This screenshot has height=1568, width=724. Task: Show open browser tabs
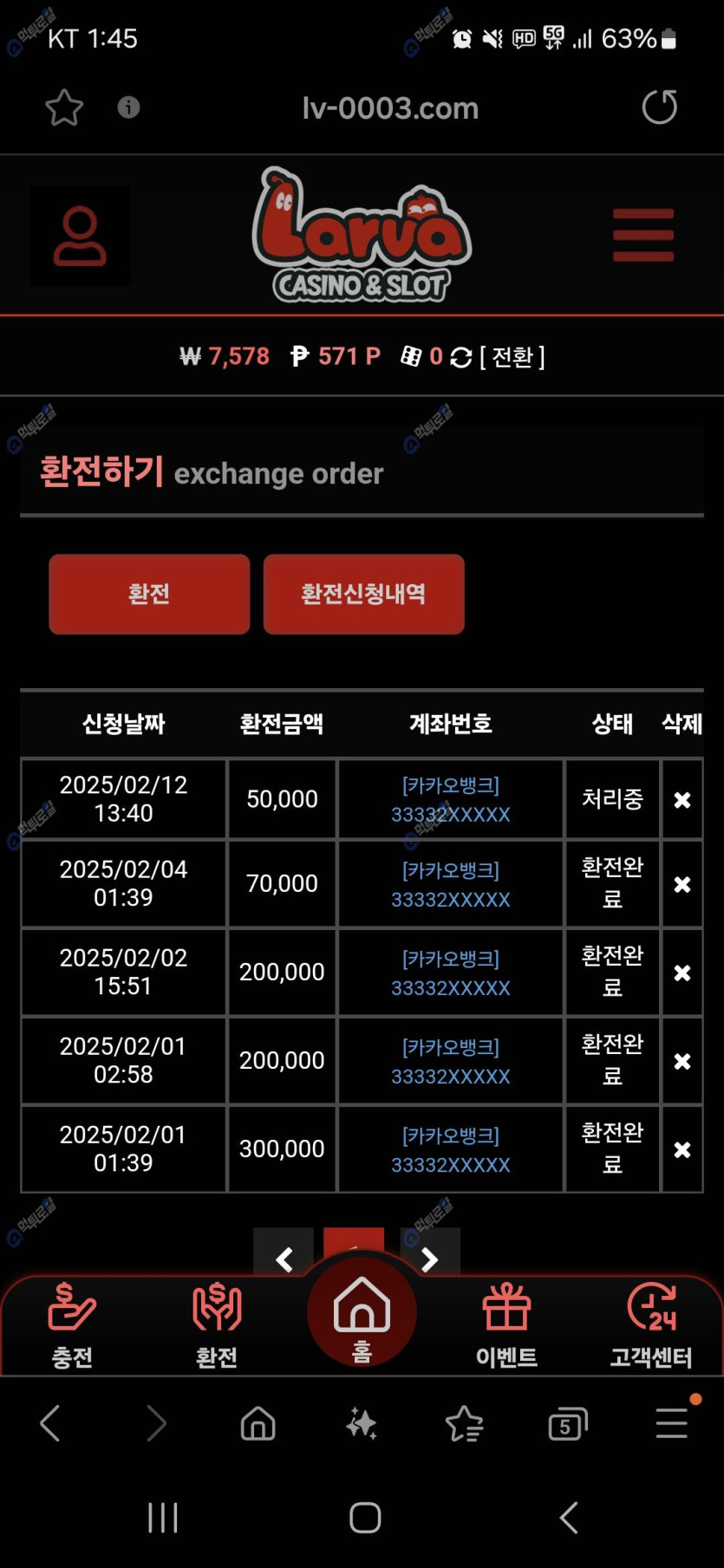point(568,1423)
